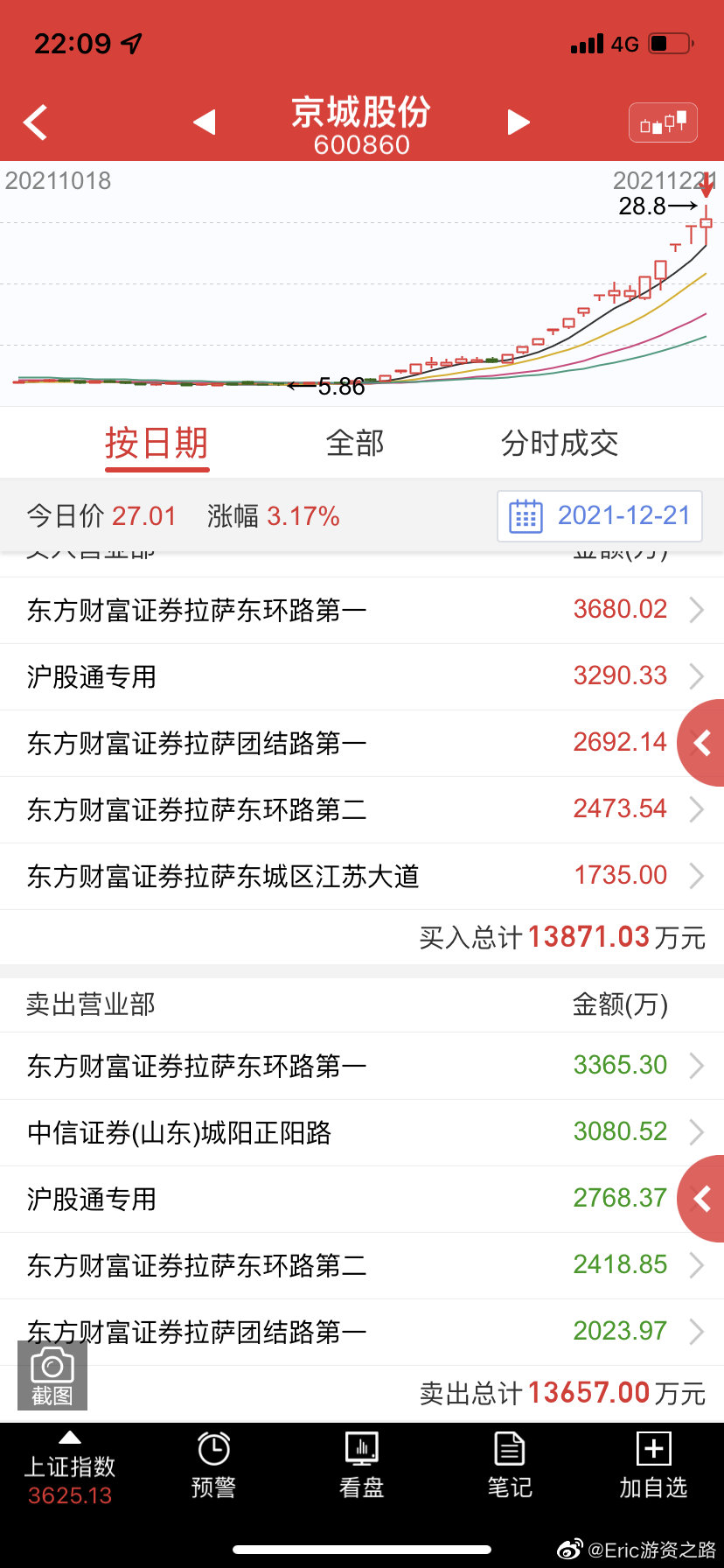This screenshot has width=724, height=1568.
Task: Open the 分时成交 tab
Action: pyautogui.click(x=560, y=444)
